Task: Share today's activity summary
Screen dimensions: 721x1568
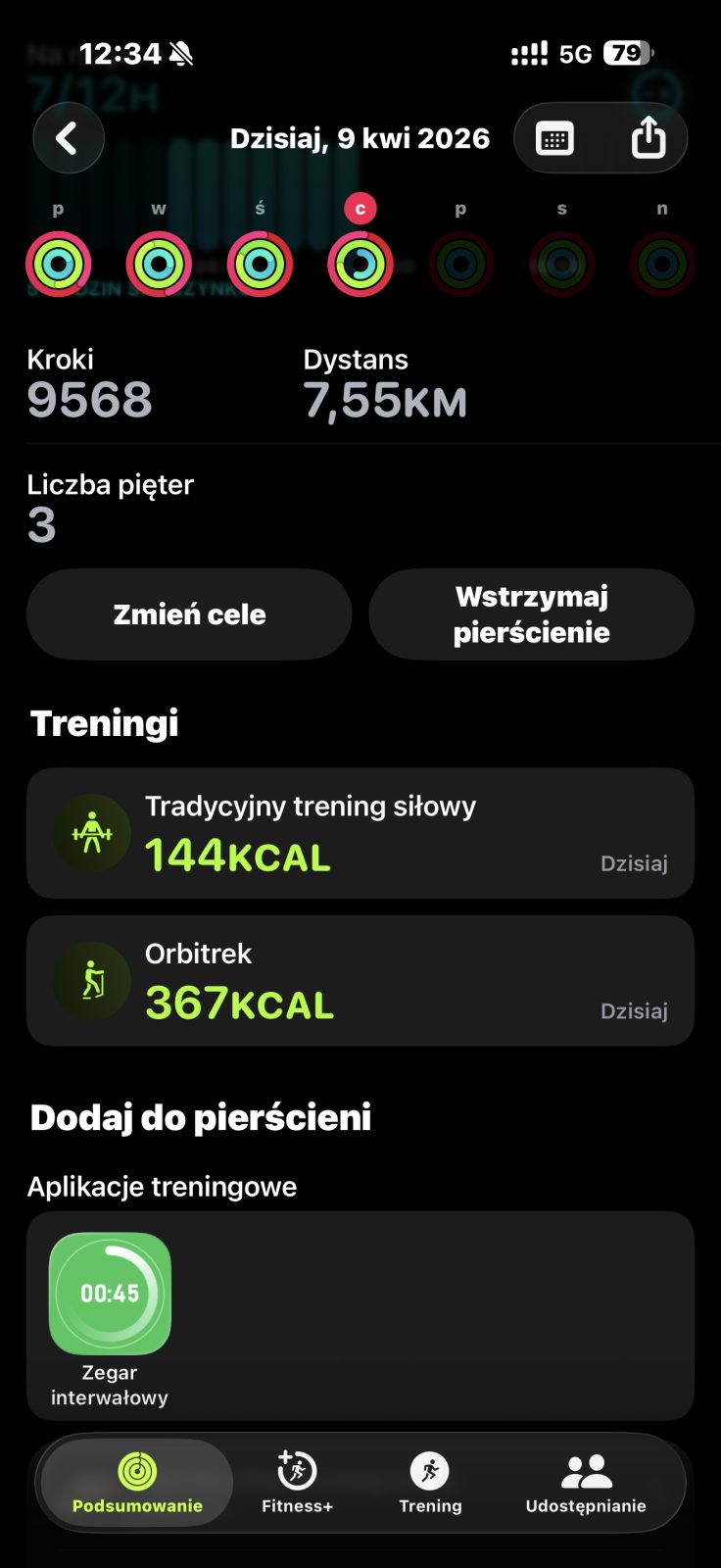Action: pyautogui.click(x=648, y=138)
